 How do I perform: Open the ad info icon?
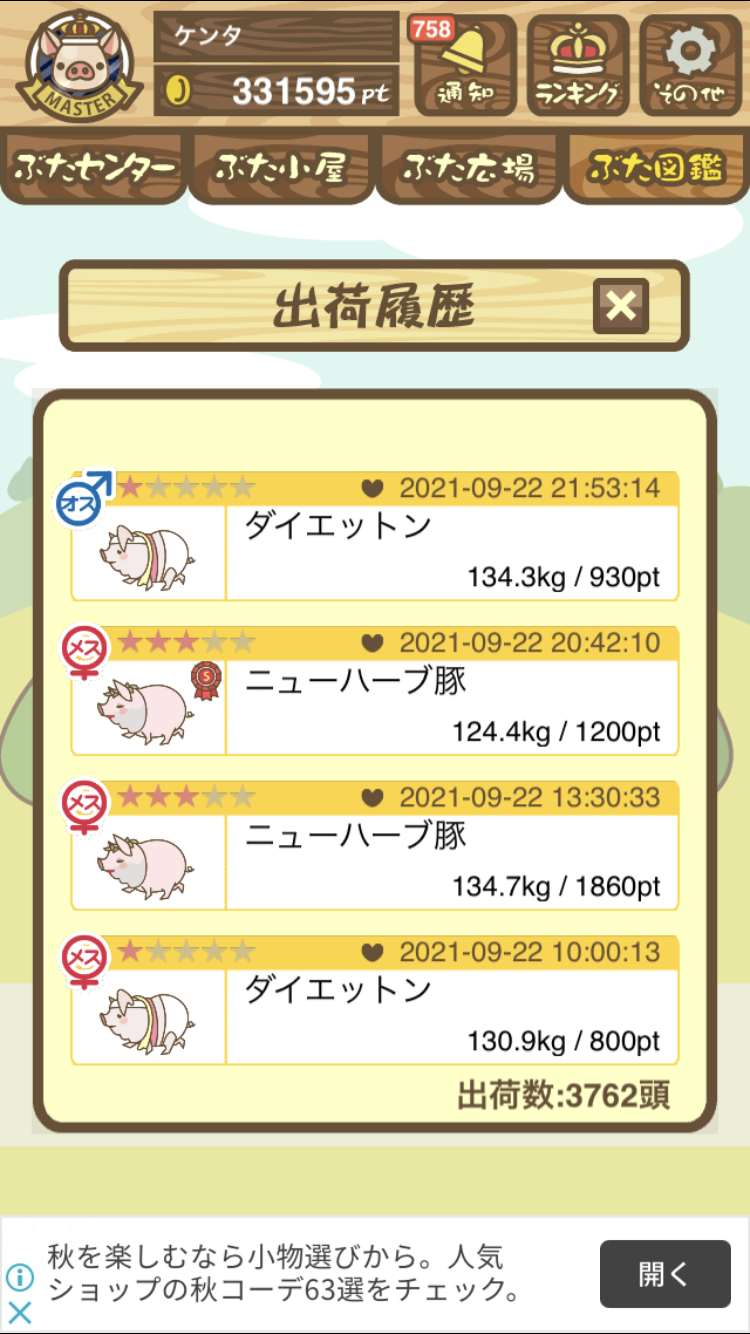20,1277
